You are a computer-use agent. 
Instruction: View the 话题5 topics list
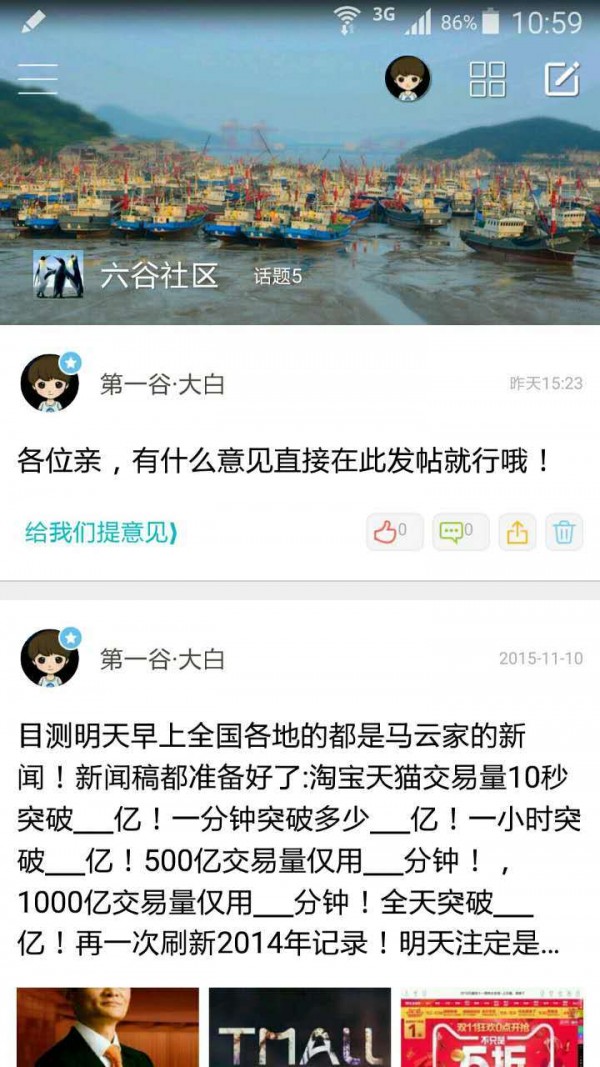click(277, 277)
